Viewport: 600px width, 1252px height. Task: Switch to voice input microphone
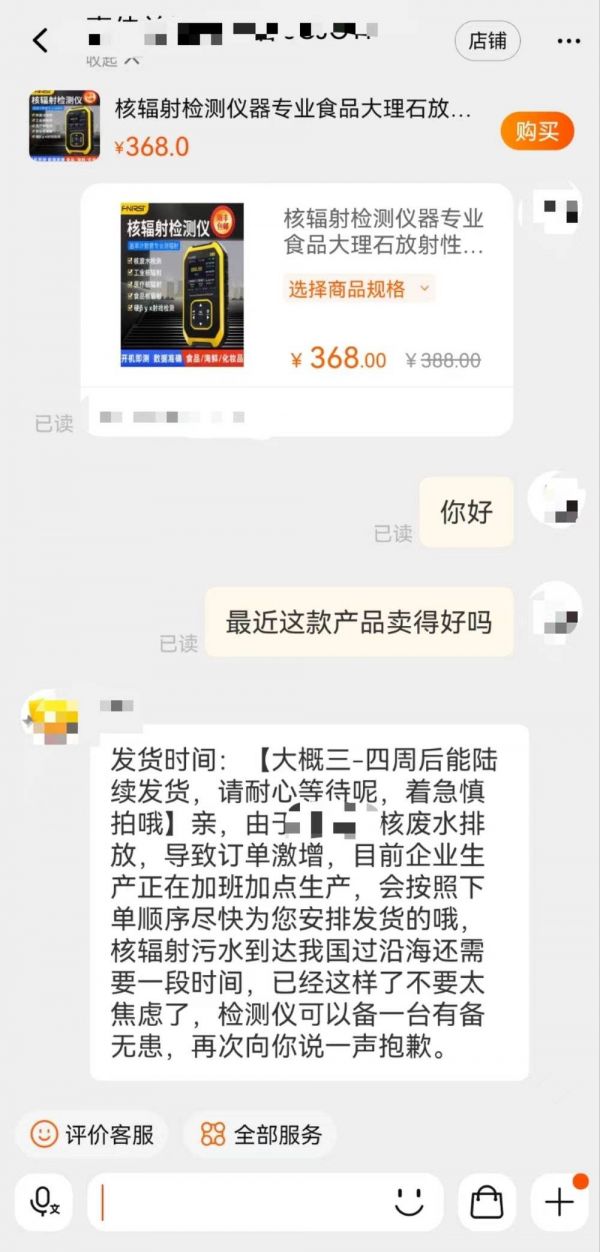point(45,1201)
